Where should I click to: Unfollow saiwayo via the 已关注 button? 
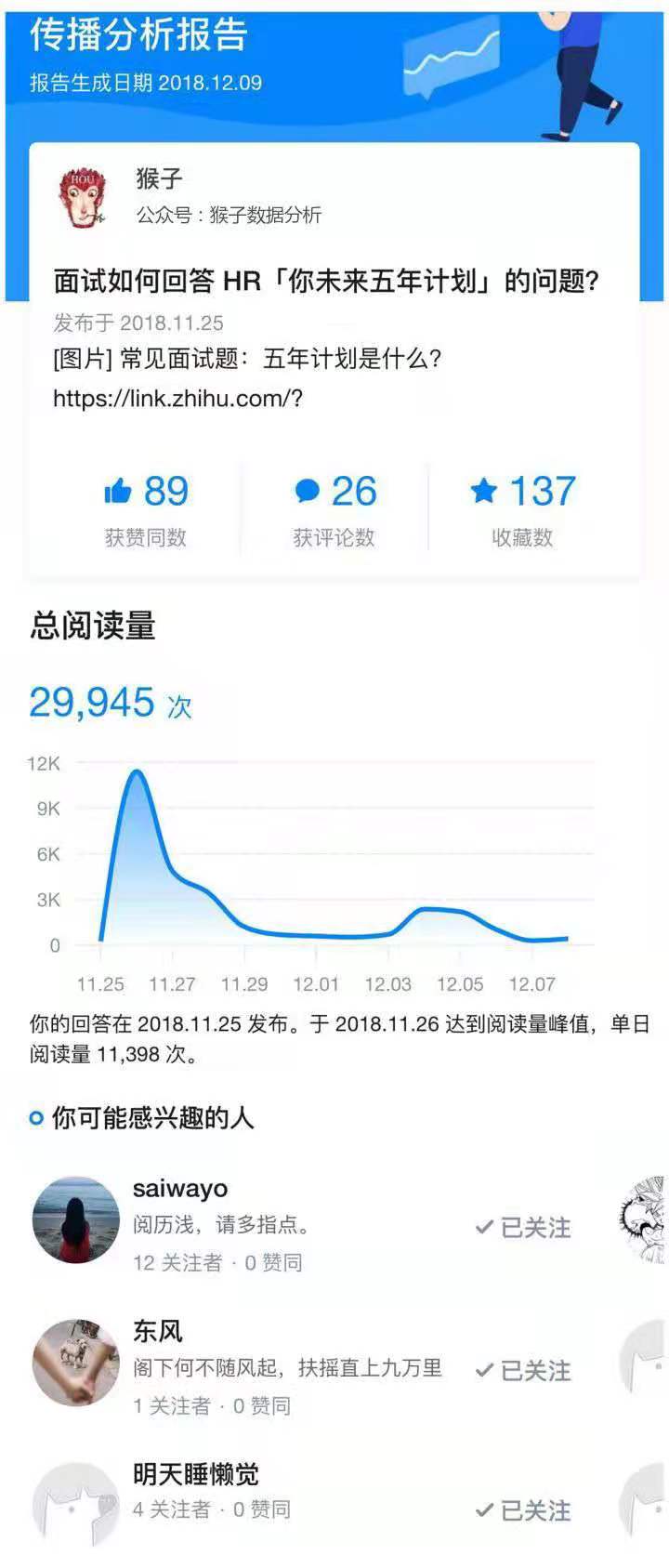[524, 1228]
